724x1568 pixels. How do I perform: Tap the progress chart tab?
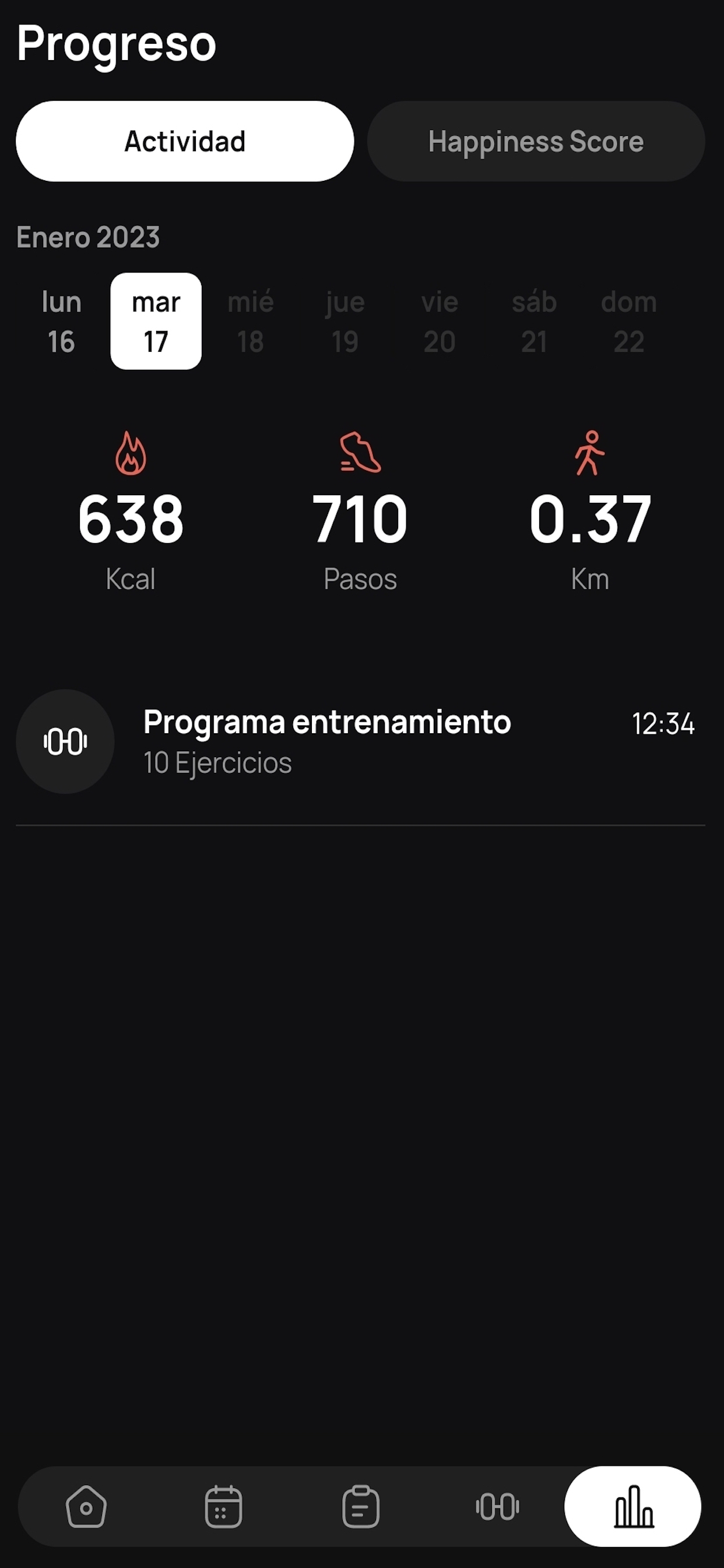coord(632,1507)
